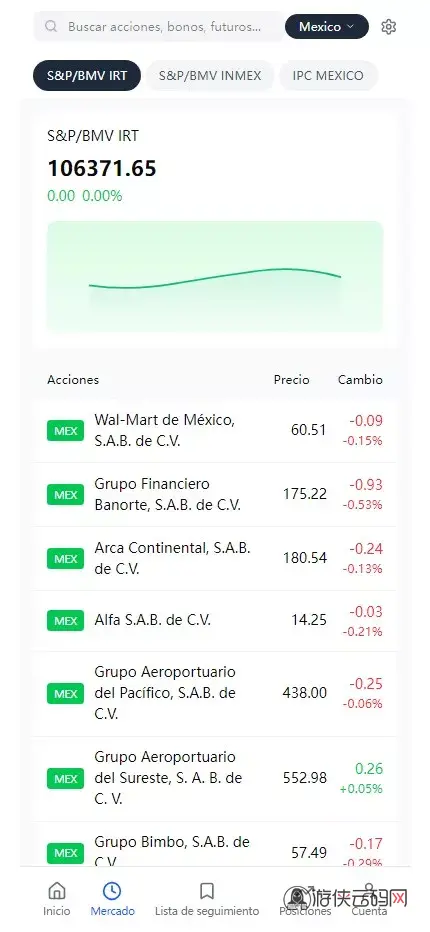Open Alfa S.A.B. de C.V. stock
430x932 pixels.
pos(215,621)
